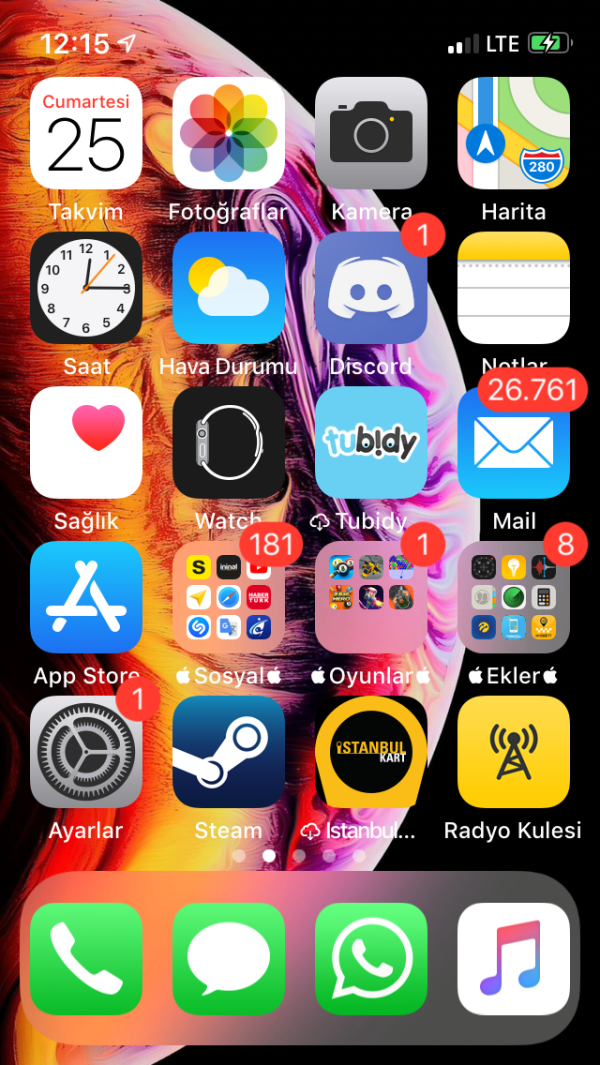This screenshot has width=600, height=1065.
Task: Open Discord with one notification
Action: tap(371, 288)
